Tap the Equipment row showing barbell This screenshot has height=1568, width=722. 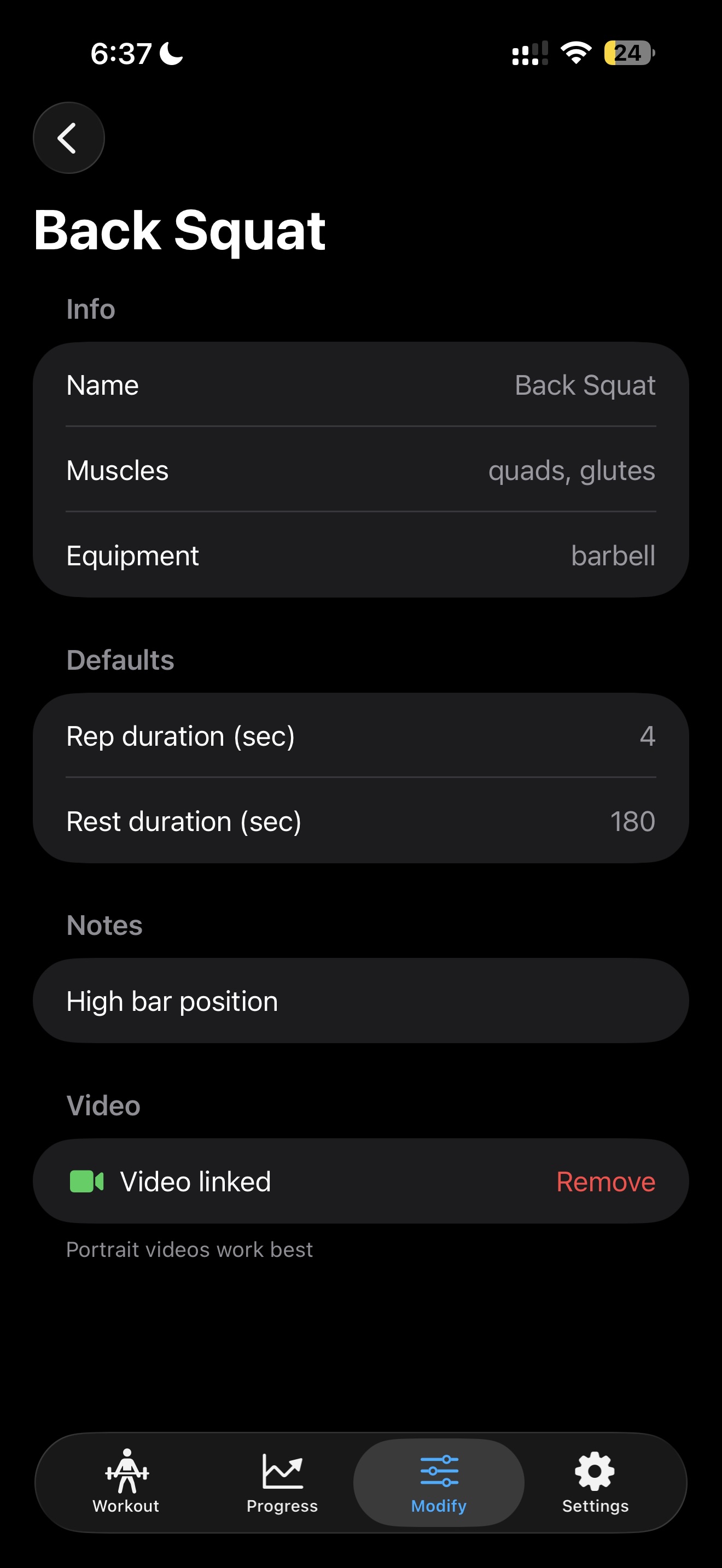coord(361,555)
